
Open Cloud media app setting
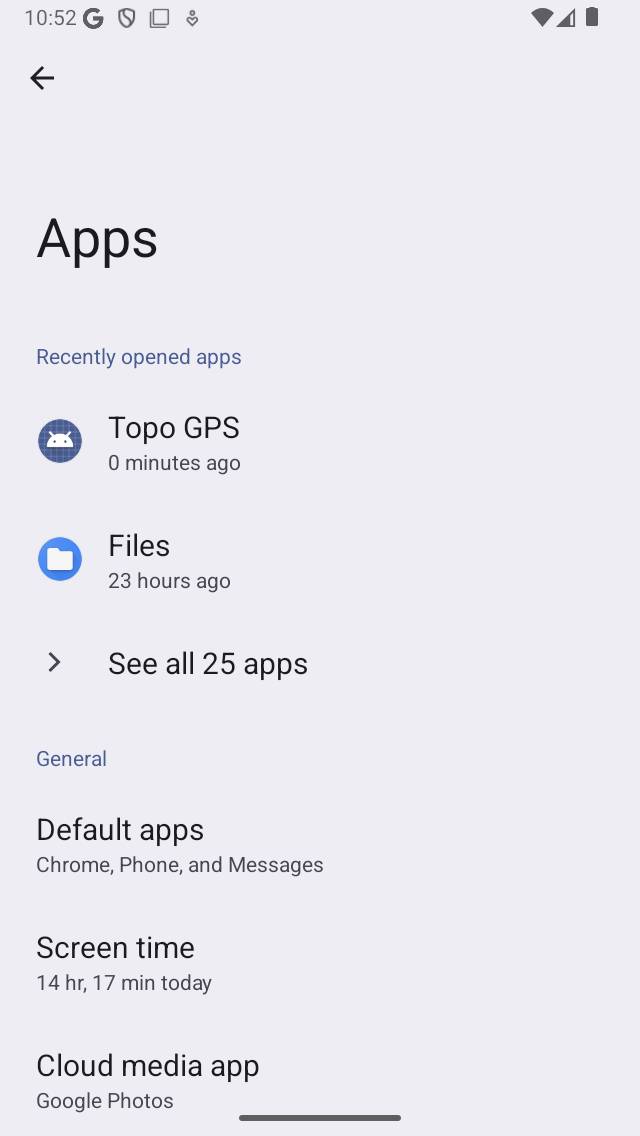148,1080
